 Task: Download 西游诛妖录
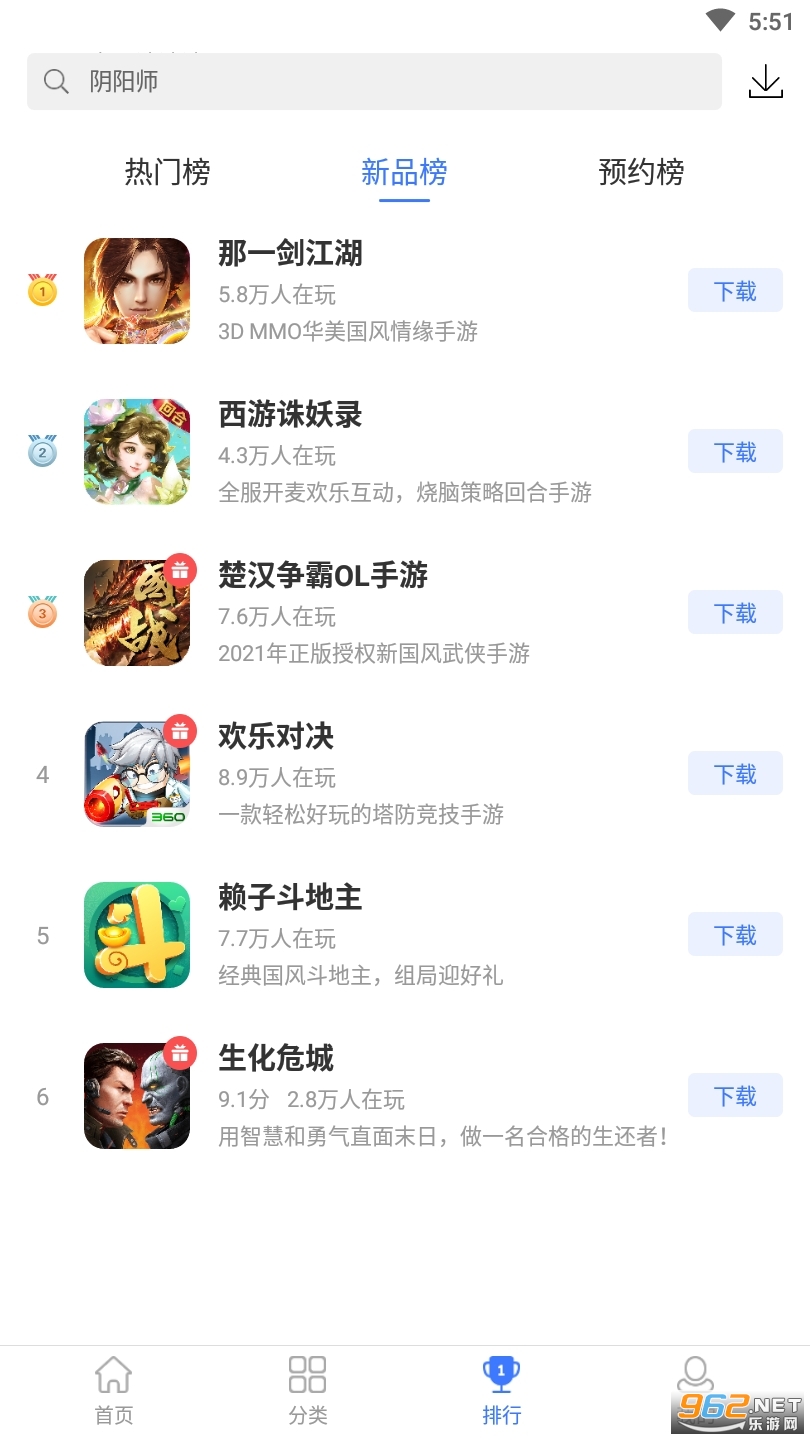click(735, 452)
